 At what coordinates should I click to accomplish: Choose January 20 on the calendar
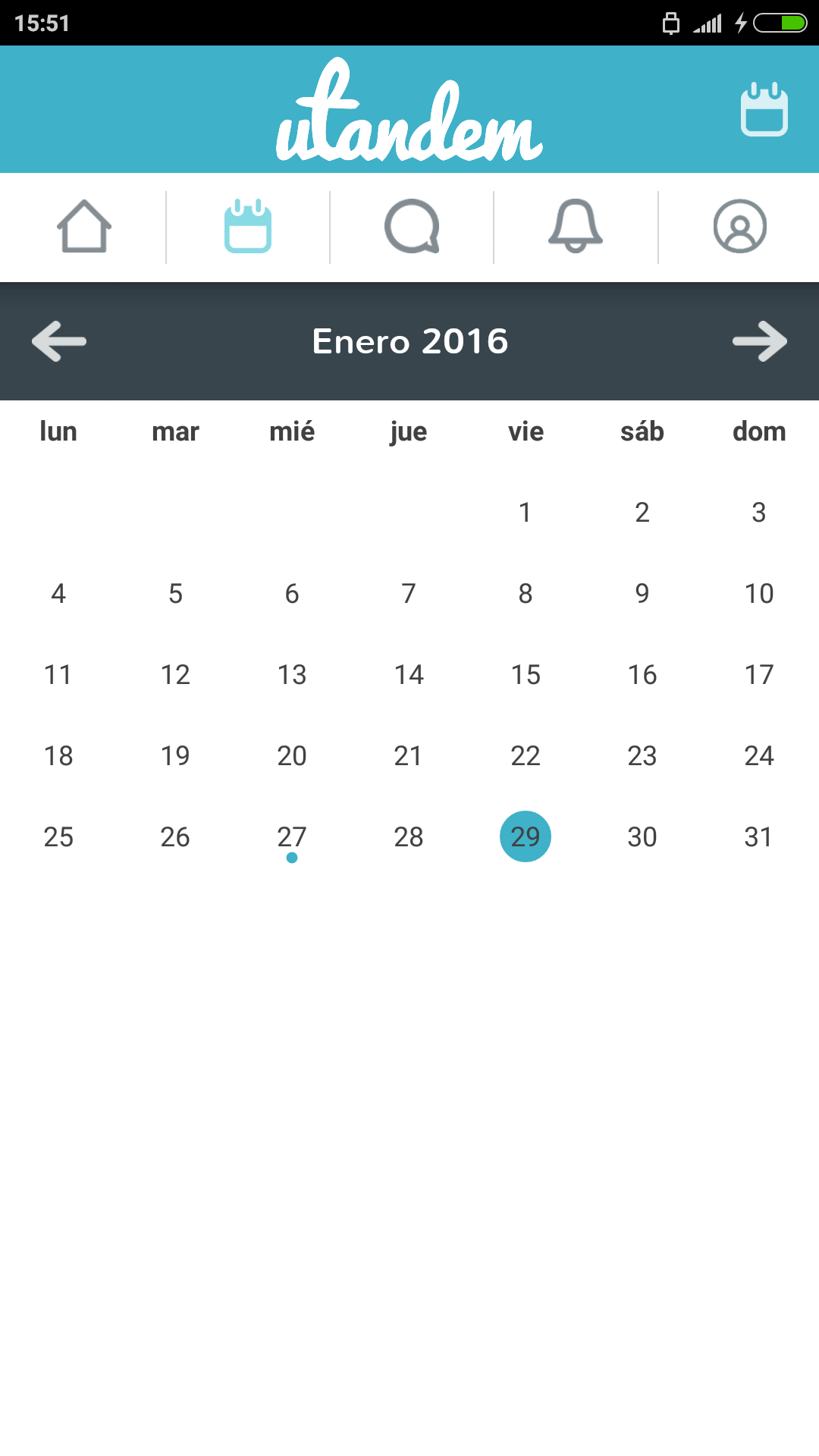(292, 756)
